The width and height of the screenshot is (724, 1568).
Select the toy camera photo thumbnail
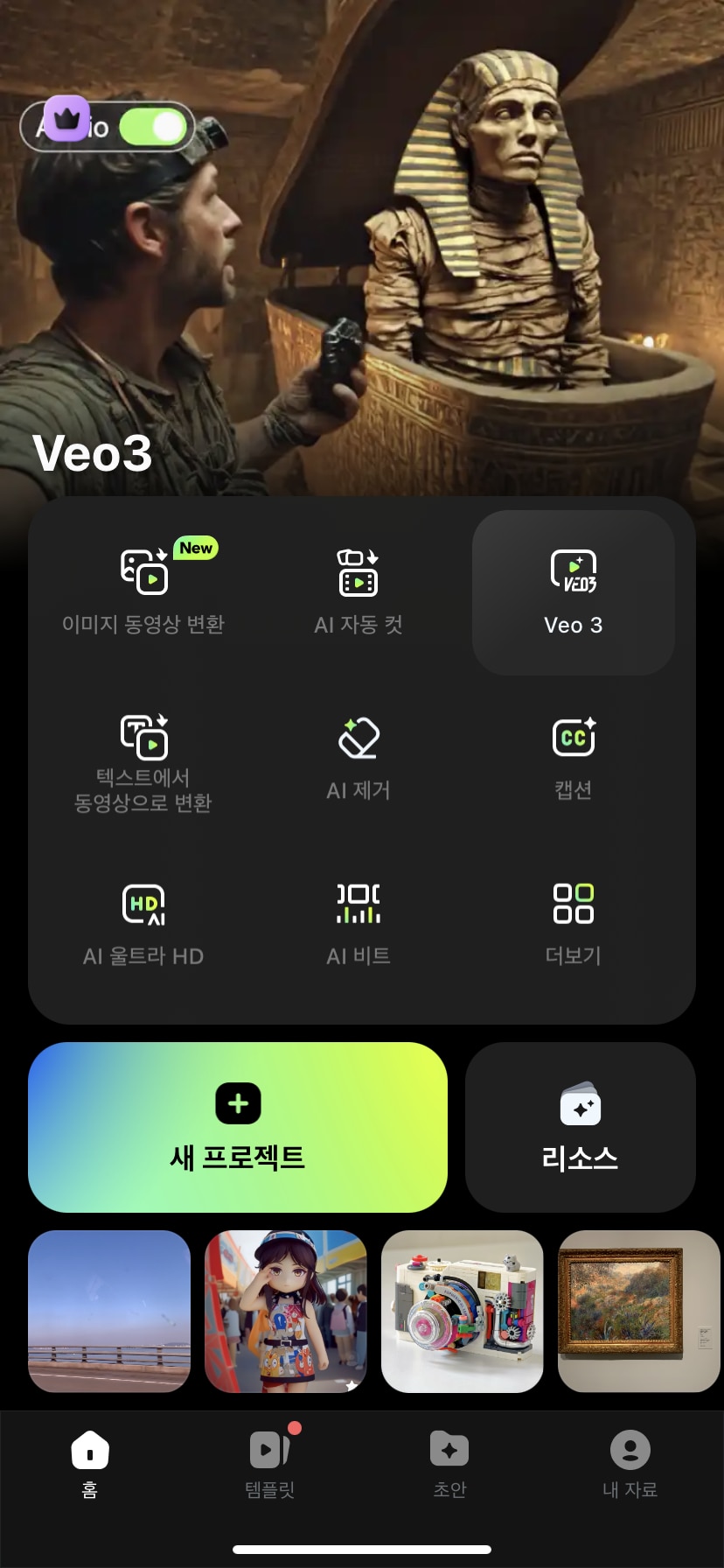coord(463,1311)
